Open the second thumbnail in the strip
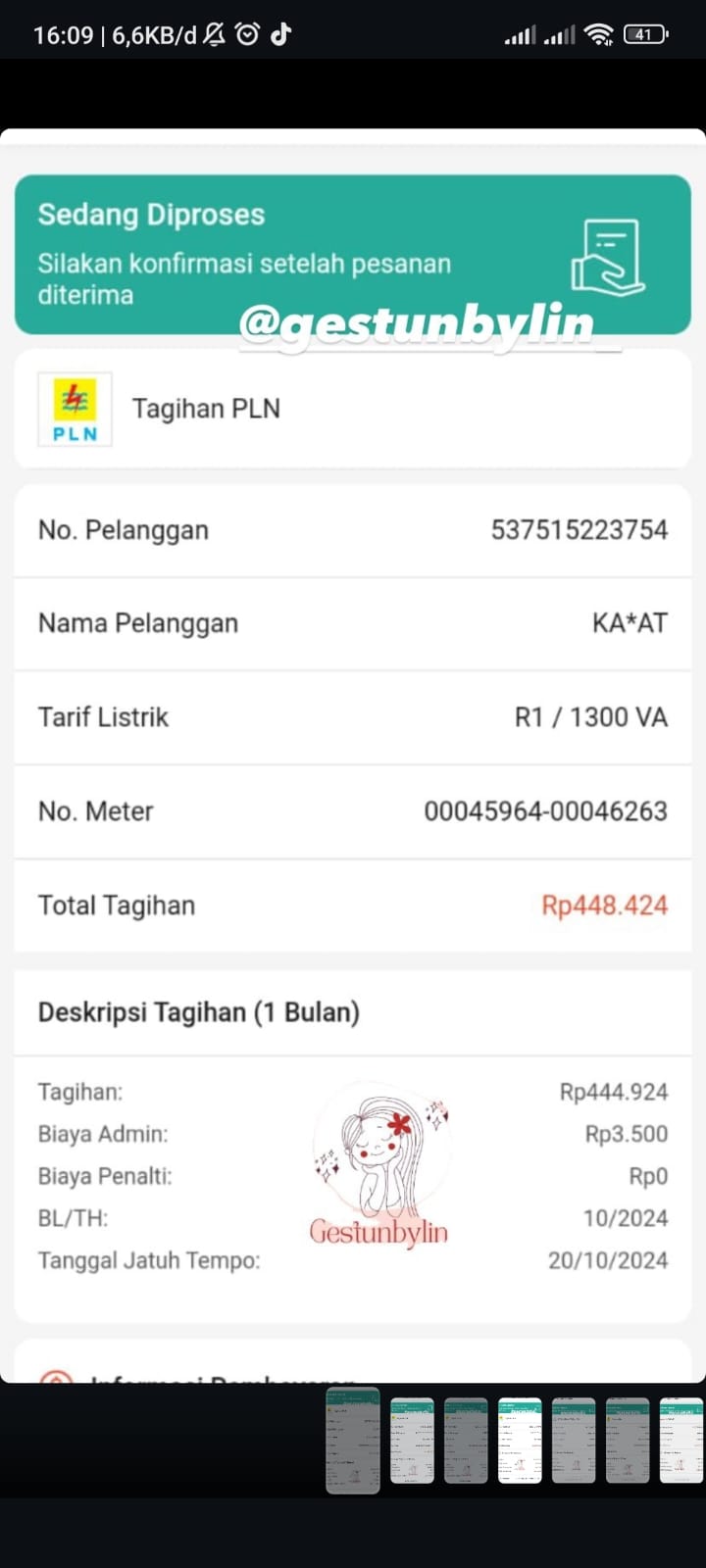706x1568 pixels. 412,1440
